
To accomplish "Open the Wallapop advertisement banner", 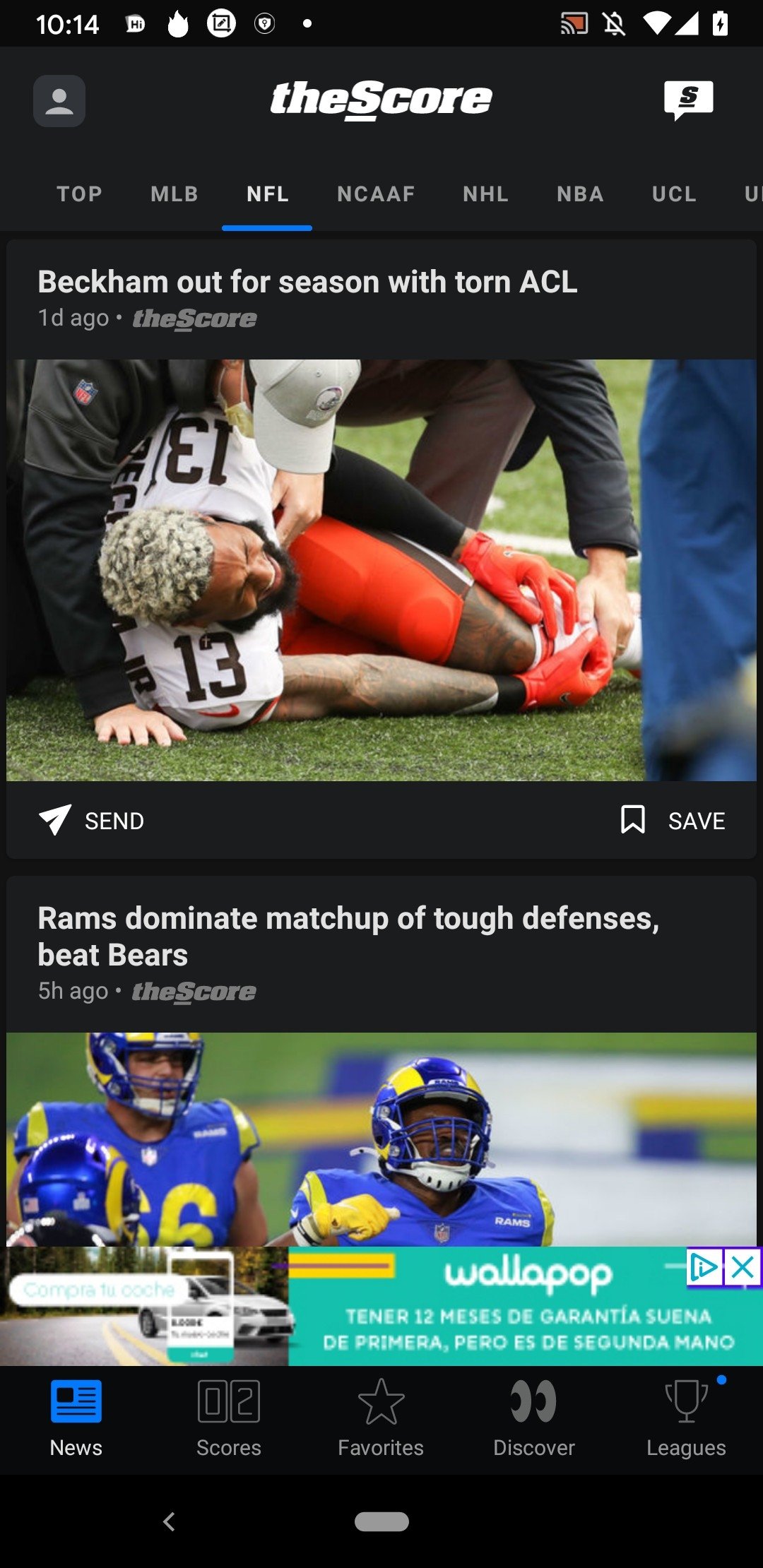I will tap(381, 1307).
